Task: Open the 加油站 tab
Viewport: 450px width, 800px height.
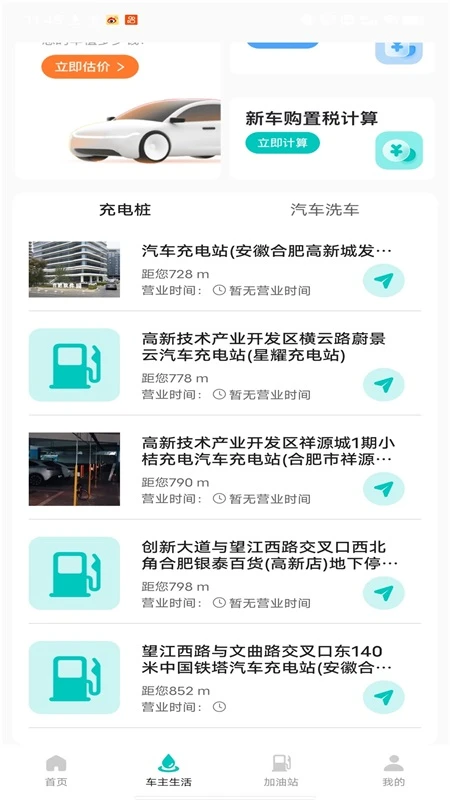Action: pos(281,770)
